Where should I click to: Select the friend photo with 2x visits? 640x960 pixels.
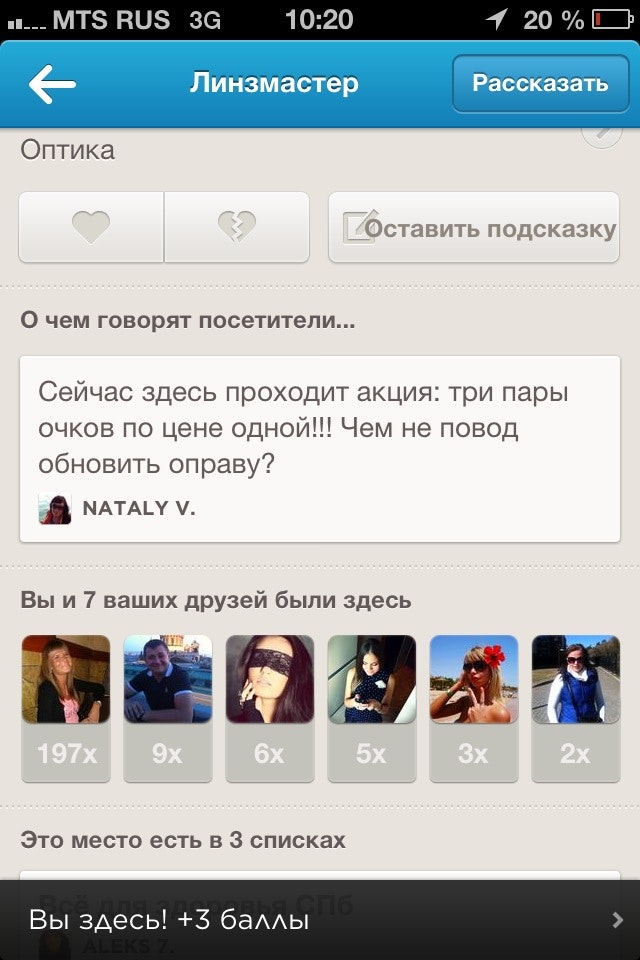click(576, 680)
